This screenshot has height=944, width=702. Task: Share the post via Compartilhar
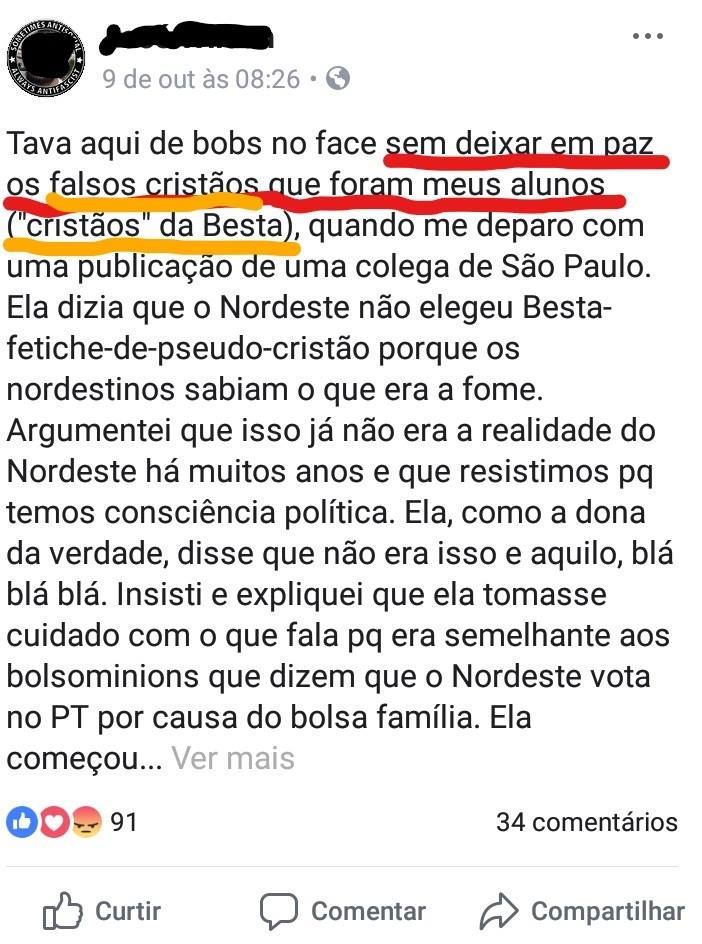(x=582, y=911)
